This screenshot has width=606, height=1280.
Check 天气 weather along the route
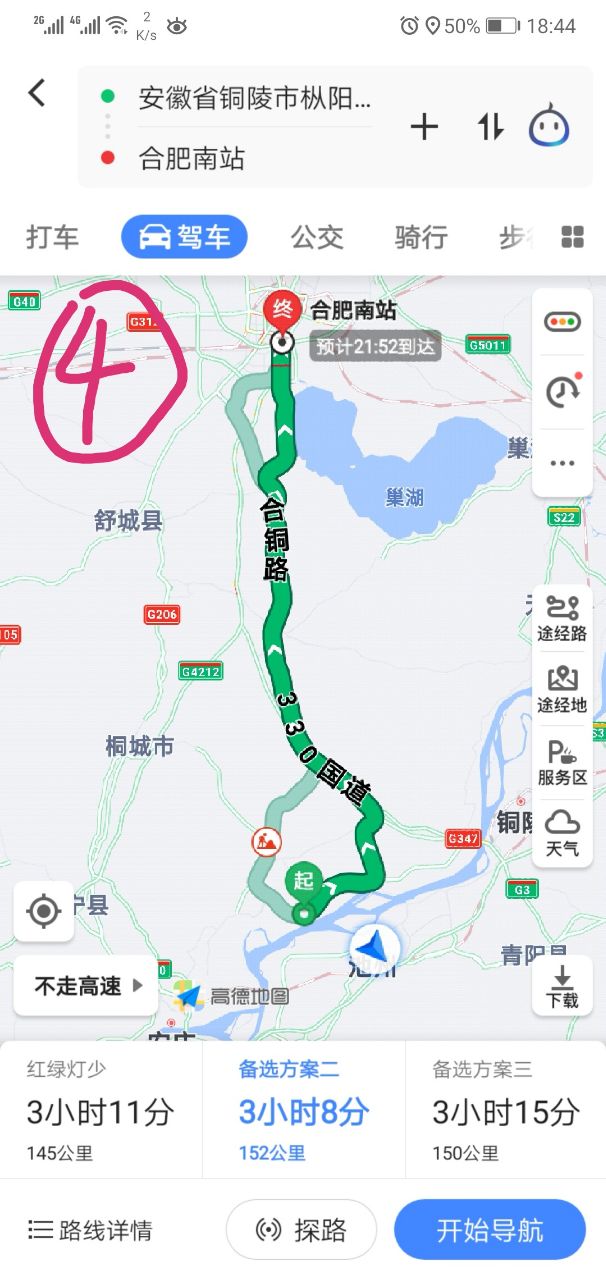[561, 833]
